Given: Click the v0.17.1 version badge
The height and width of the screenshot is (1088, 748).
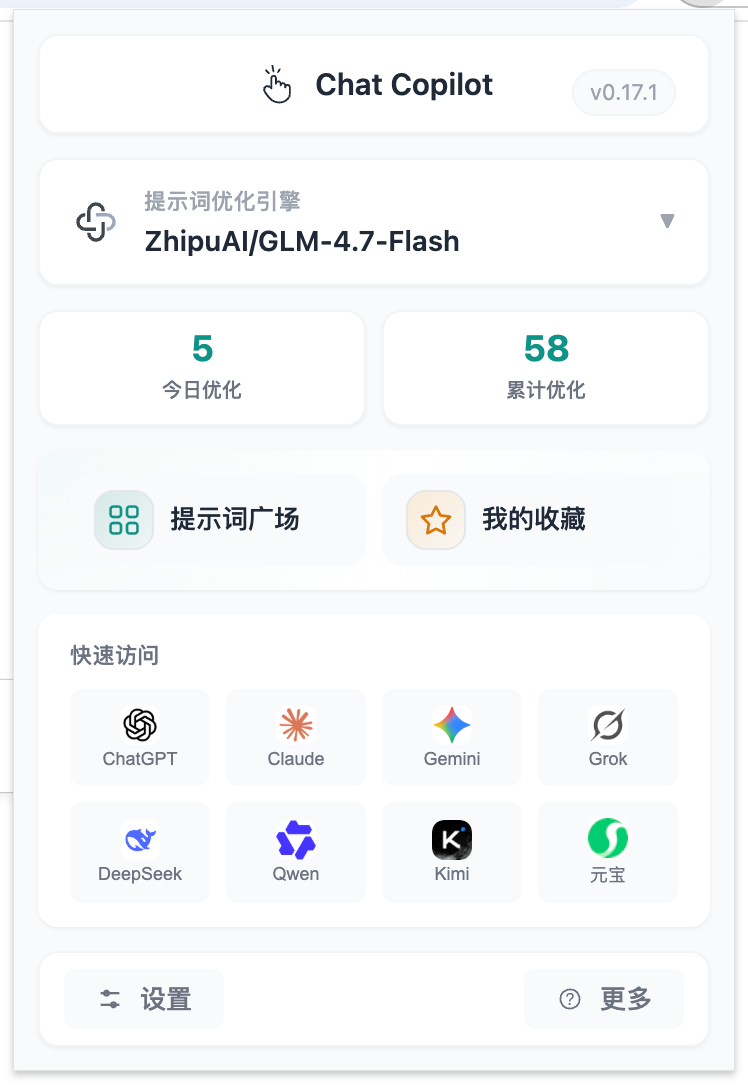Looking at the screenshot, I should tap(623, 92).
